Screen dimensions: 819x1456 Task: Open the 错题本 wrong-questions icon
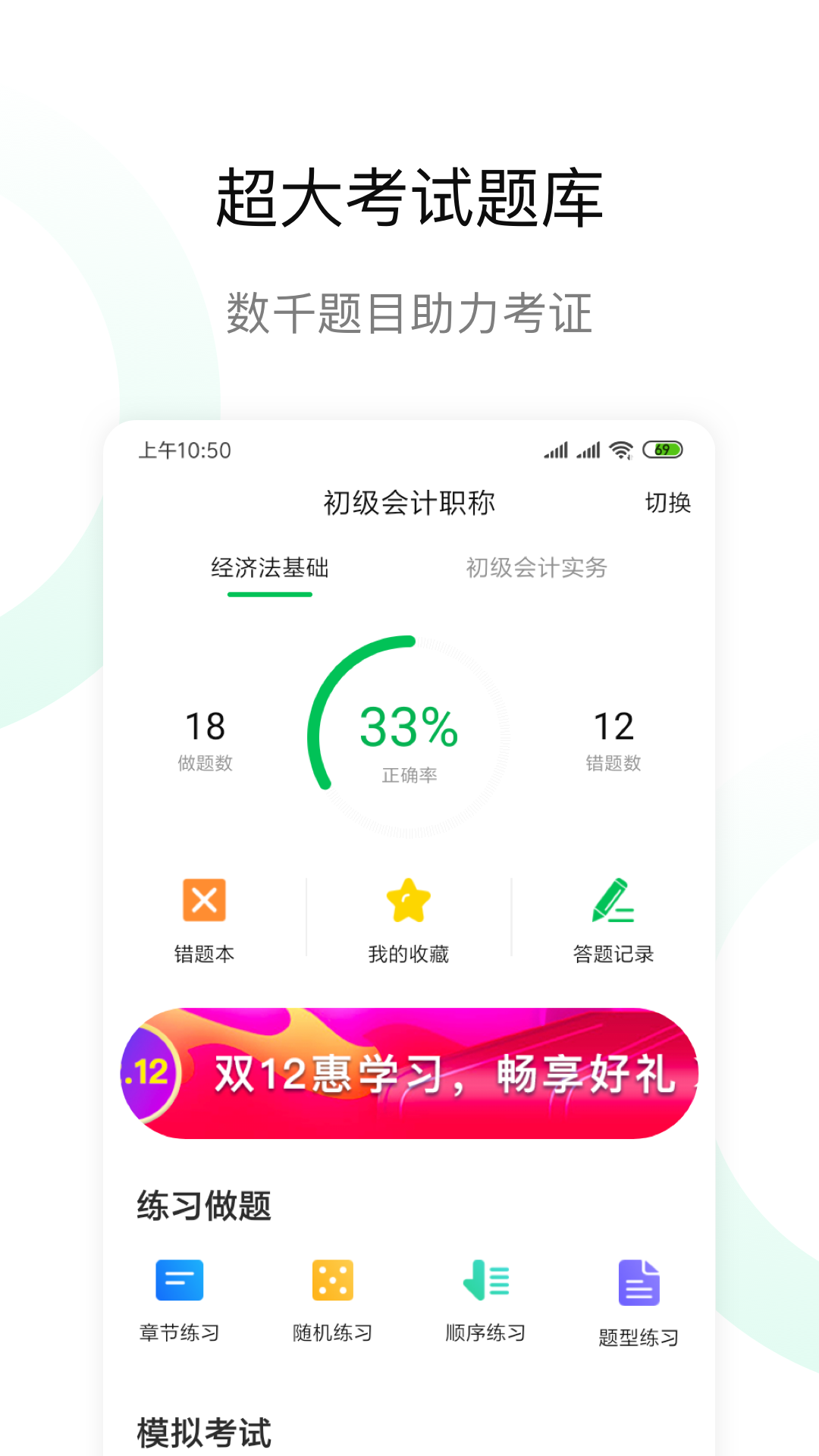click(x=203, y=901)
